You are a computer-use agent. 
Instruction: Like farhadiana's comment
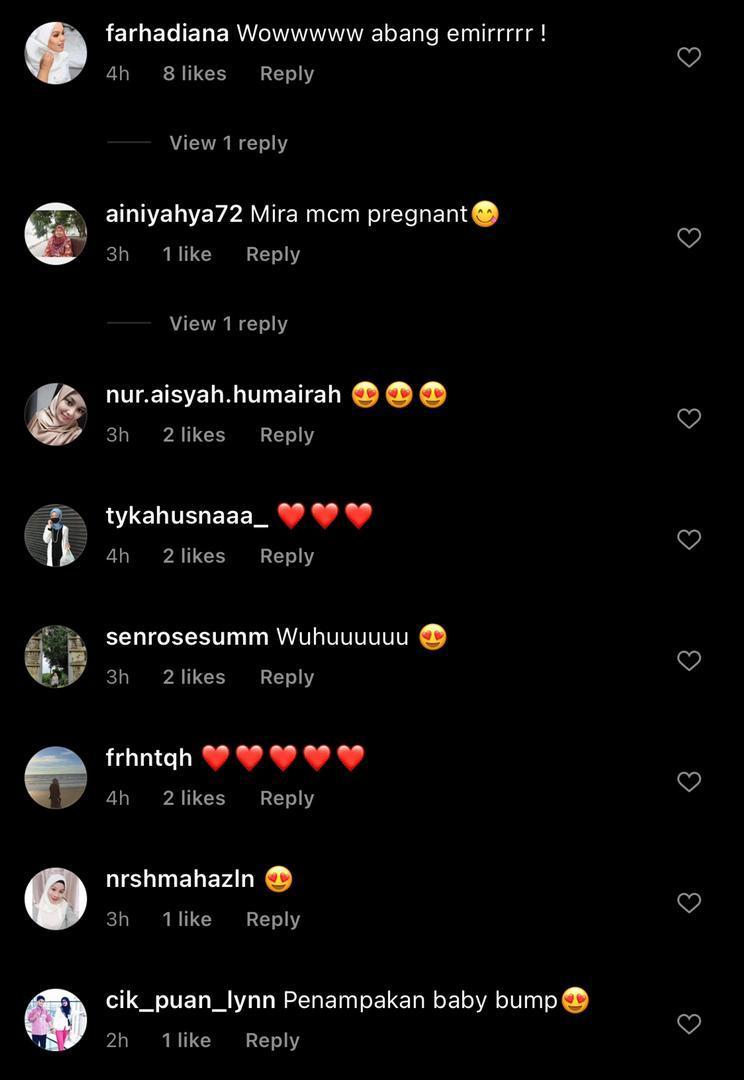[x=689, y=57]
